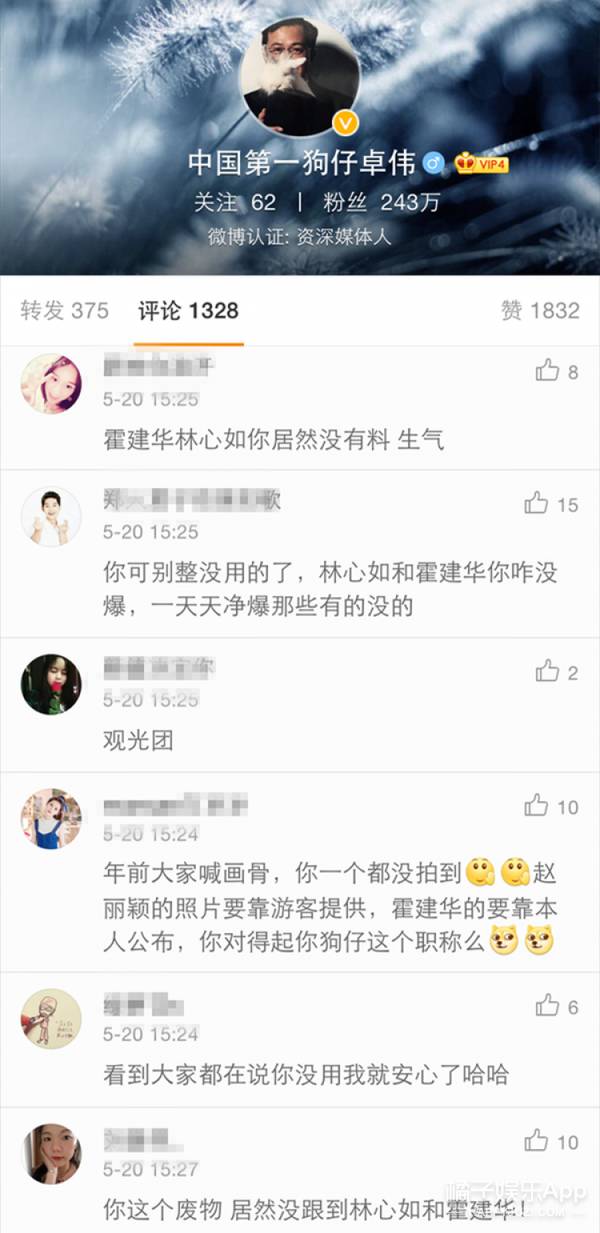This screenshot has width=600, height=1233.
Task: Like the comment starting 年前大家喊画骨
Action: pyautogui.click(x=552, y=806)
